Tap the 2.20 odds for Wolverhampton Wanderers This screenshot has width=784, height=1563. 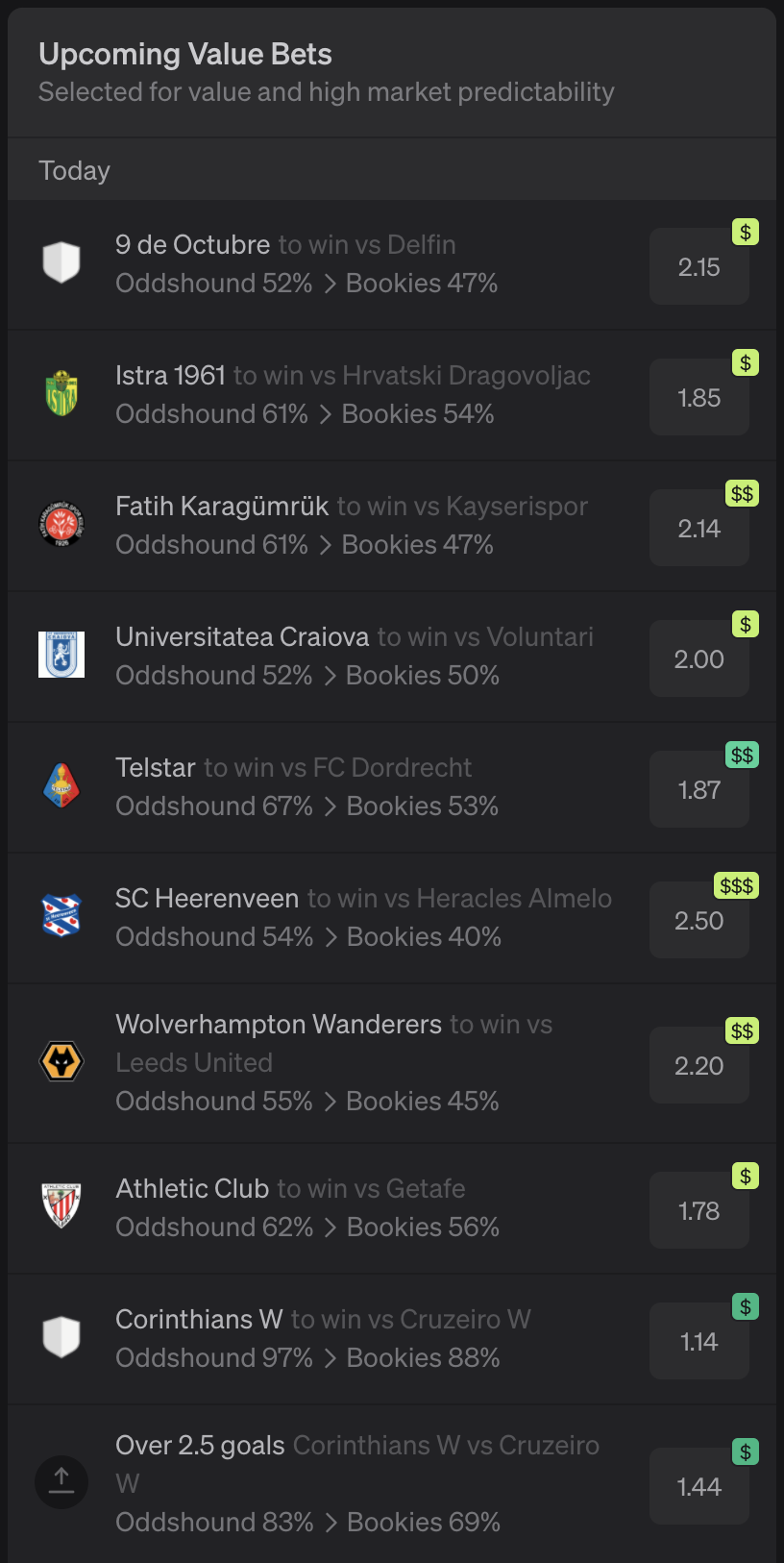pos(698,1066)
